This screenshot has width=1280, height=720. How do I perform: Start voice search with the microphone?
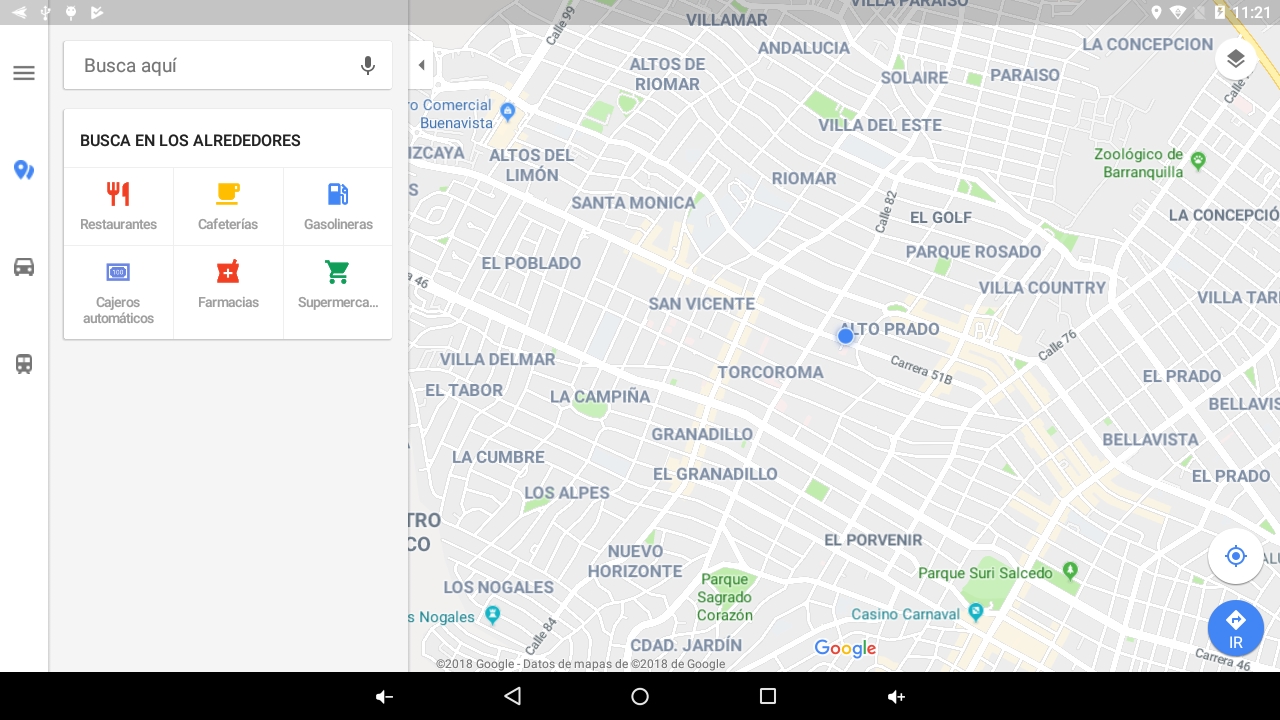point(367,66)
